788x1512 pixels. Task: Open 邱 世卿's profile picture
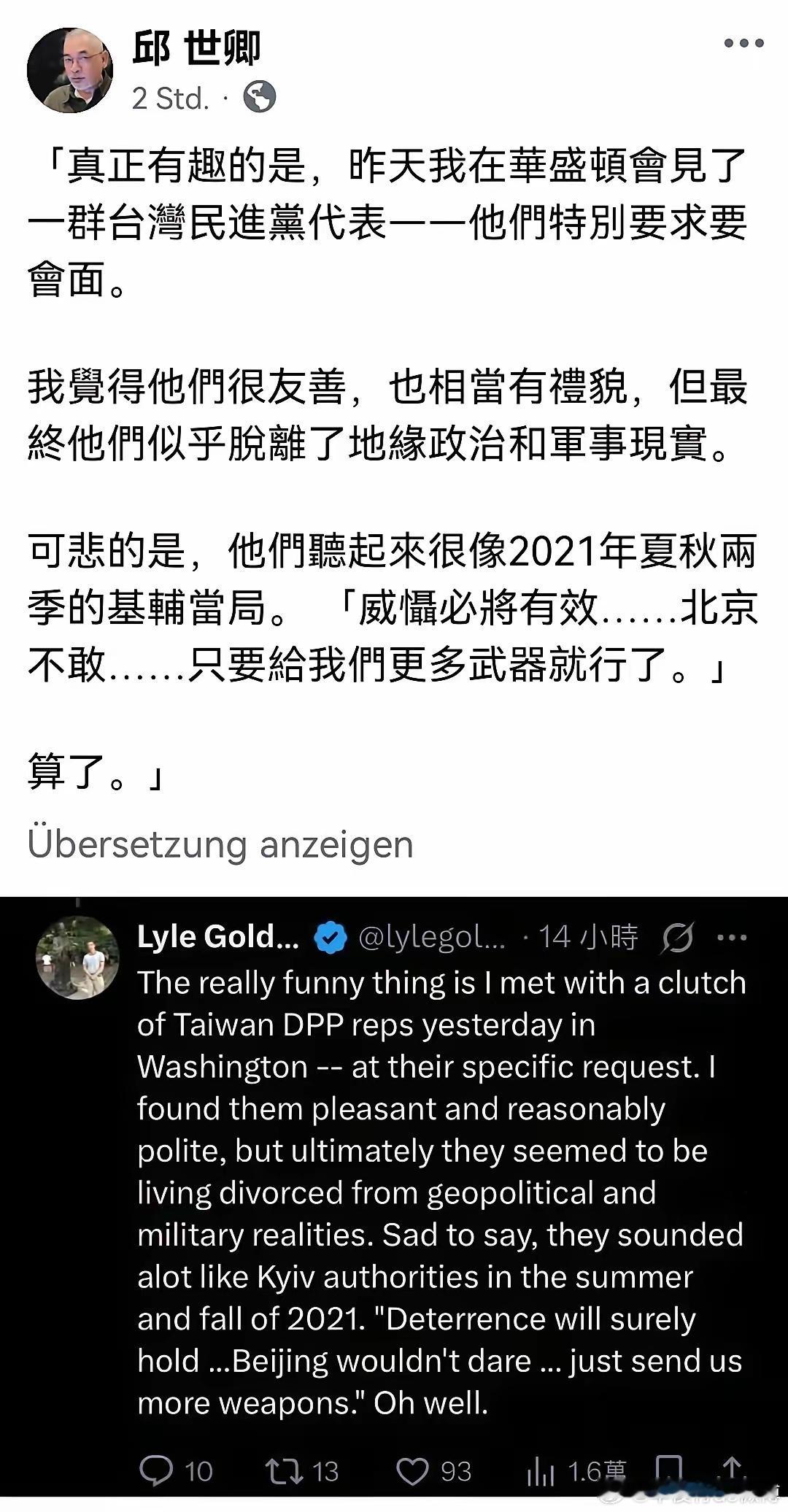(x=70, y=70)
